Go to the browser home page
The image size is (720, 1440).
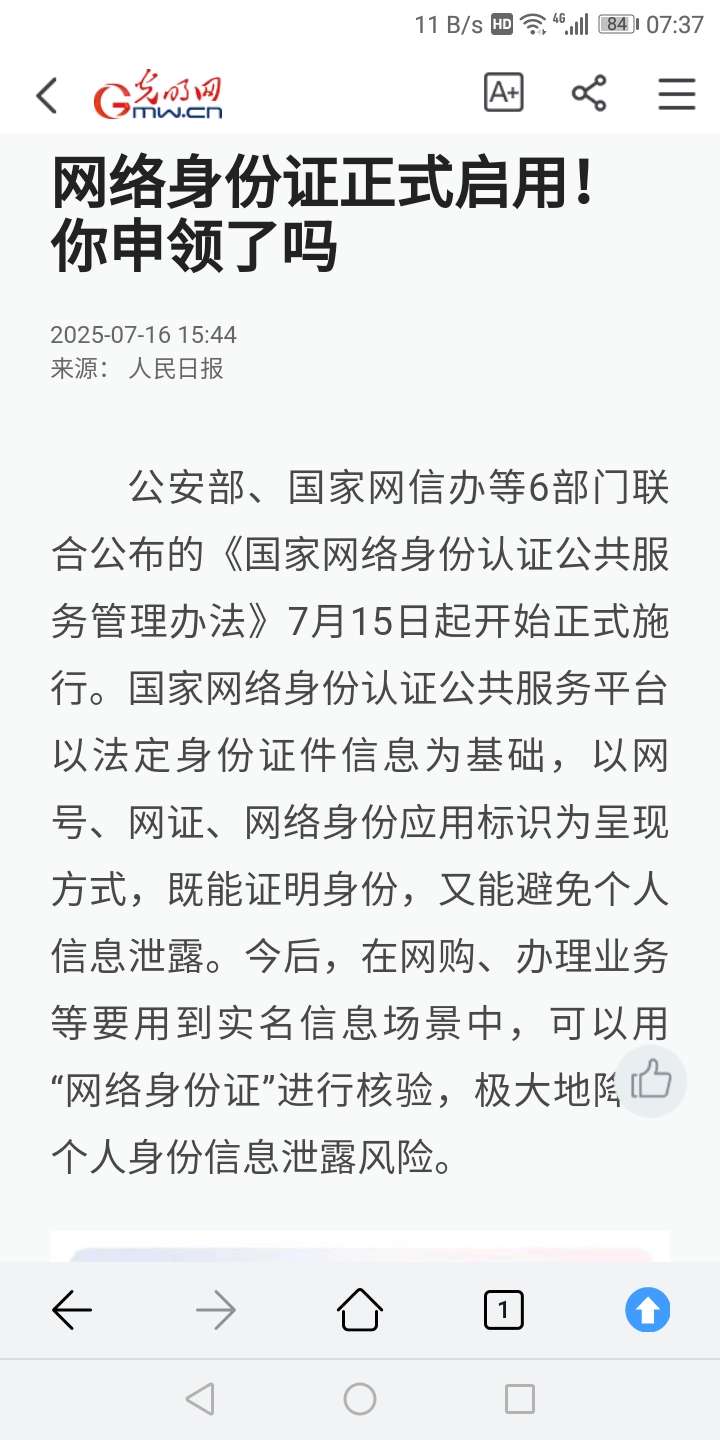click(x=360, y=1309)
